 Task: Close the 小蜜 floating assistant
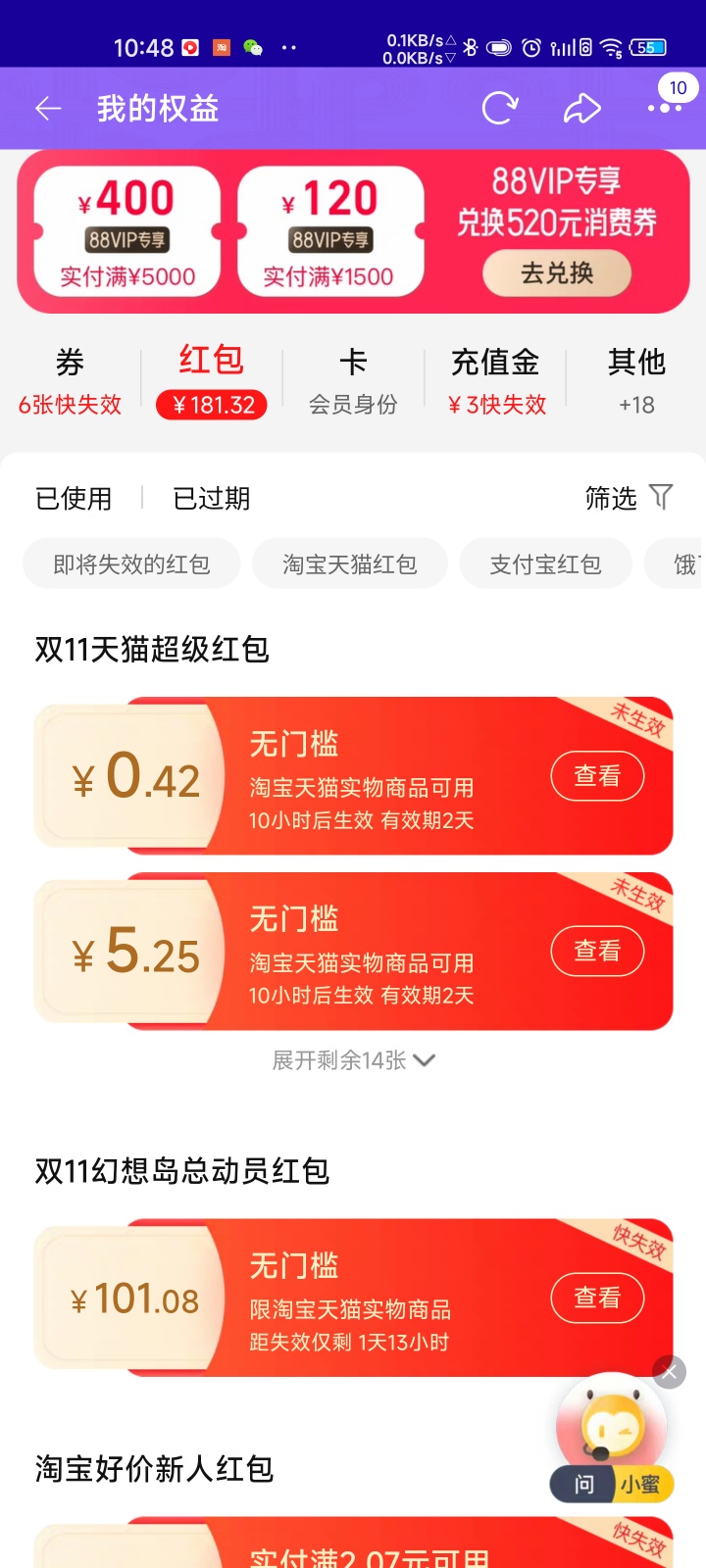pyautogui.click(x=670, y=1372)
